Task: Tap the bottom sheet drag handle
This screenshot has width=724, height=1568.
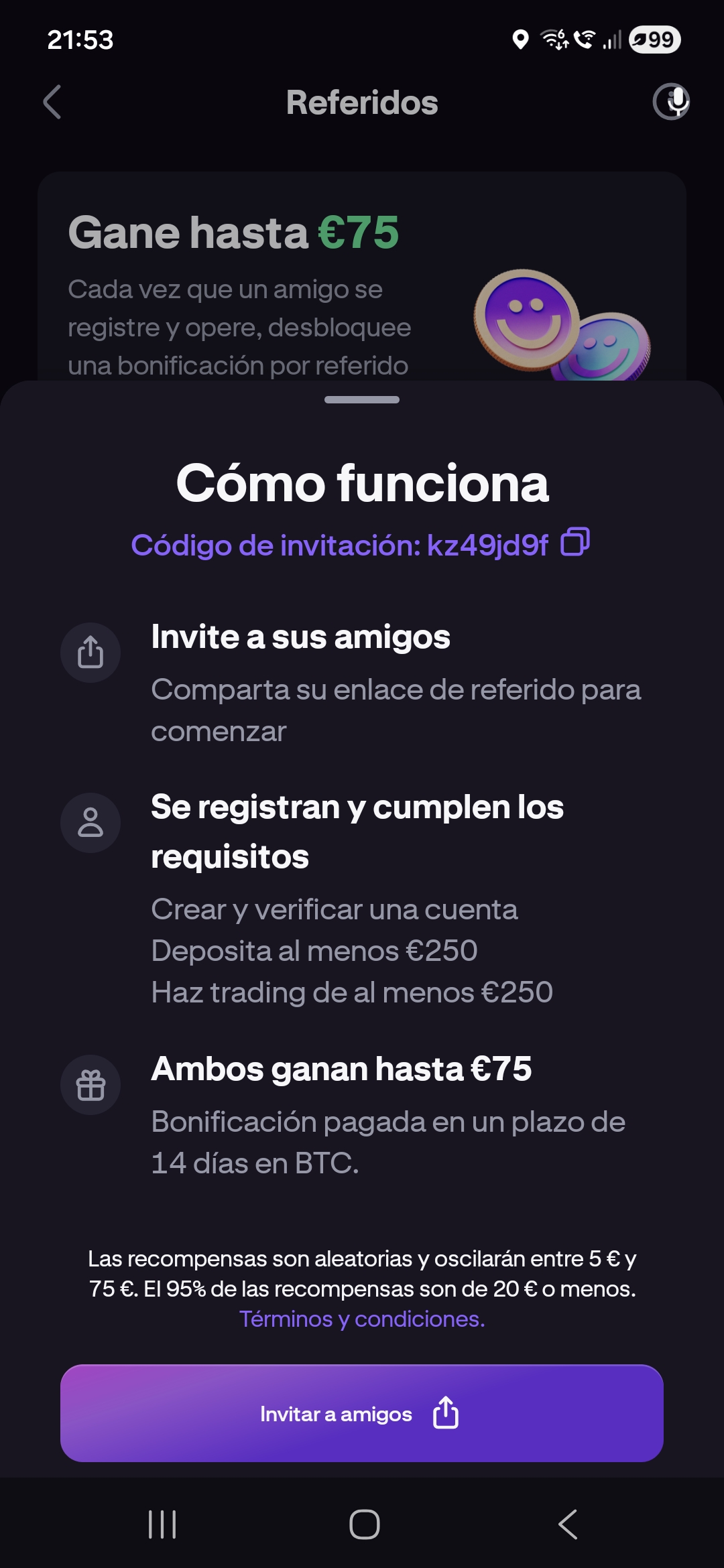Action: click(362, 400)
